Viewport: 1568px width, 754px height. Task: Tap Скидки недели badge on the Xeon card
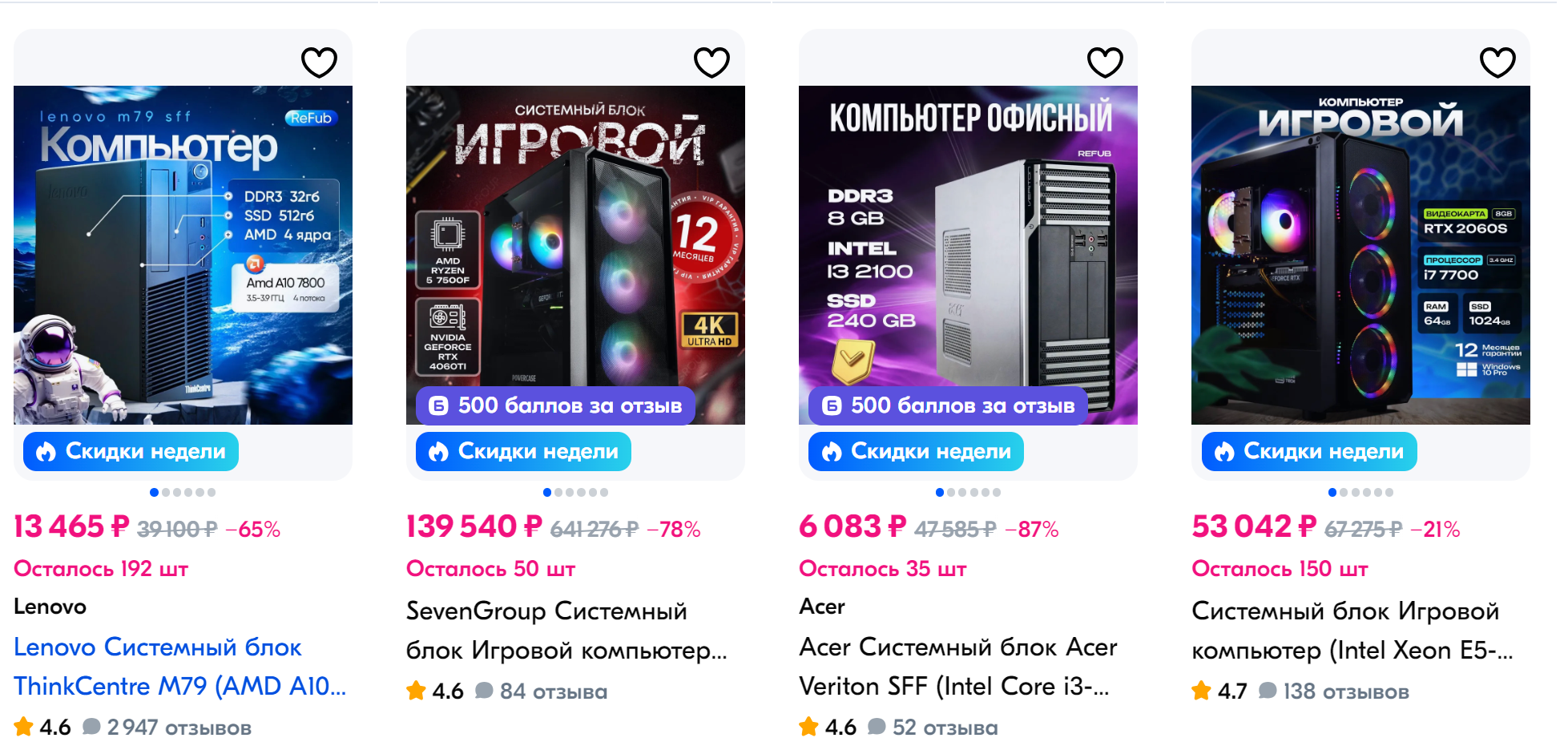(1309, 452)
